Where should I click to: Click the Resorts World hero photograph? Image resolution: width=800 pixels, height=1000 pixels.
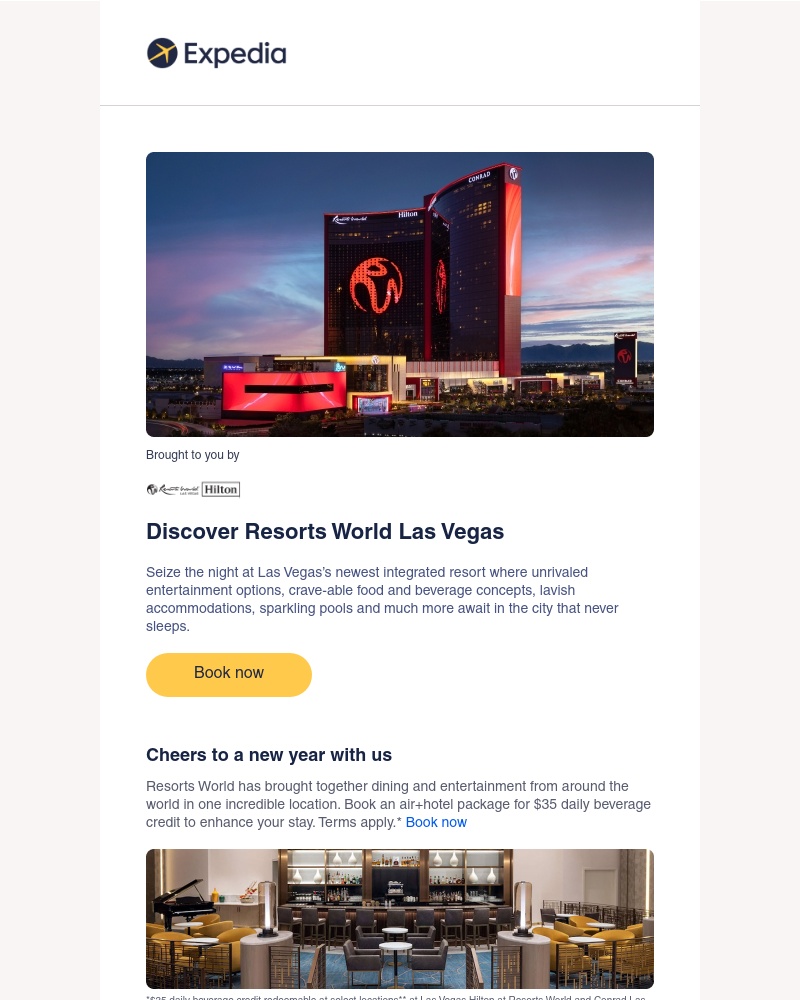[400, 294]
